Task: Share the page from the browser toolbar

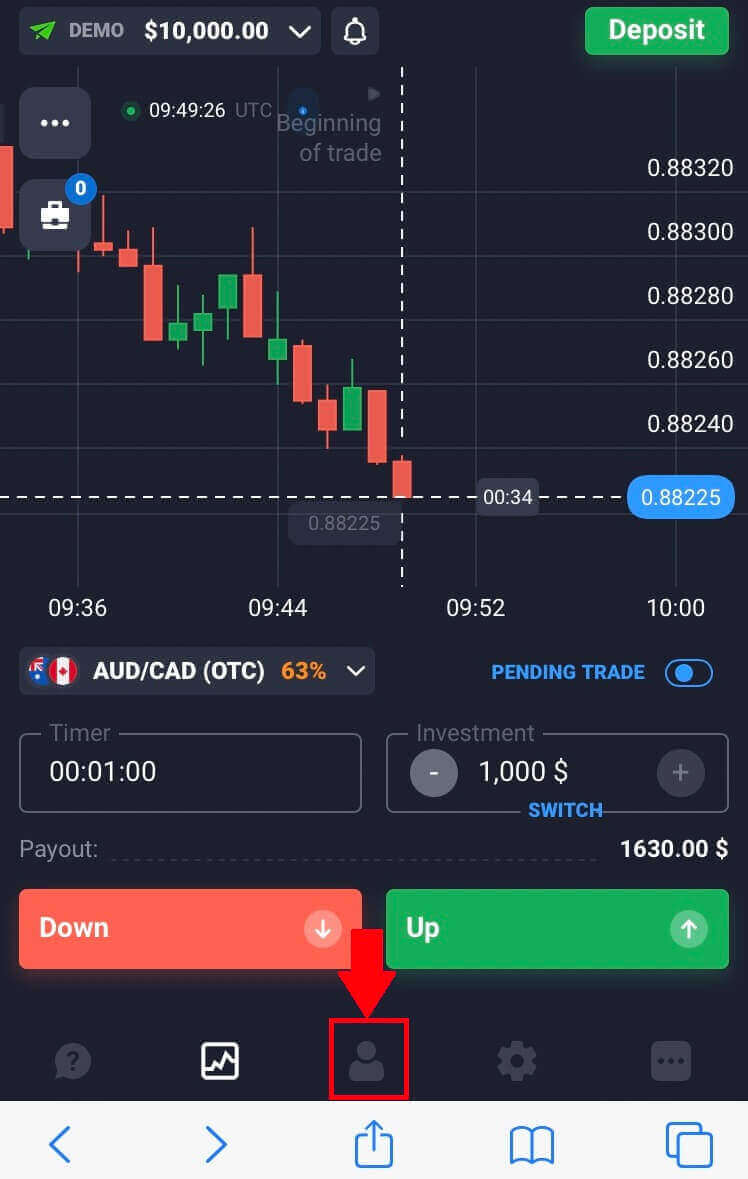Action: (x=373, y=1143)
